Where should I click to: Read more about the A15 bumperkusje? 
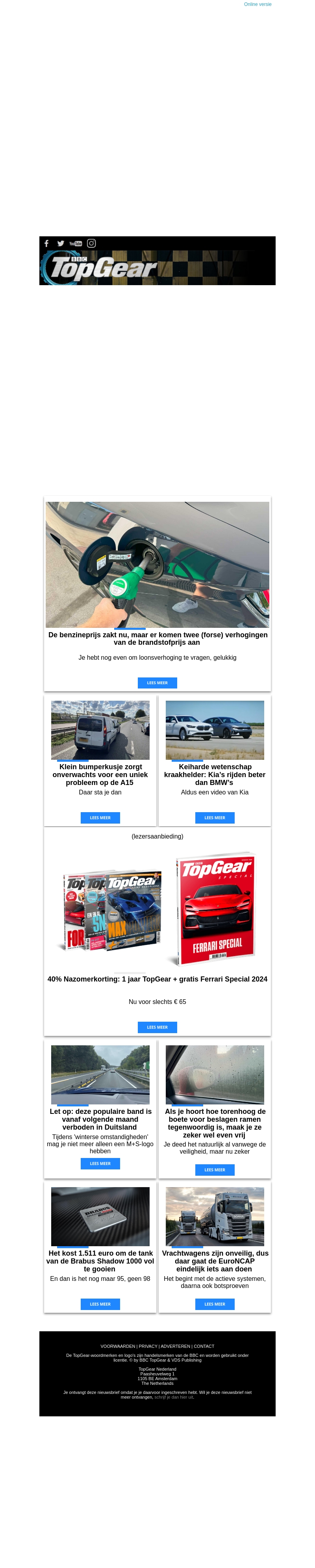tap(100, 817)
